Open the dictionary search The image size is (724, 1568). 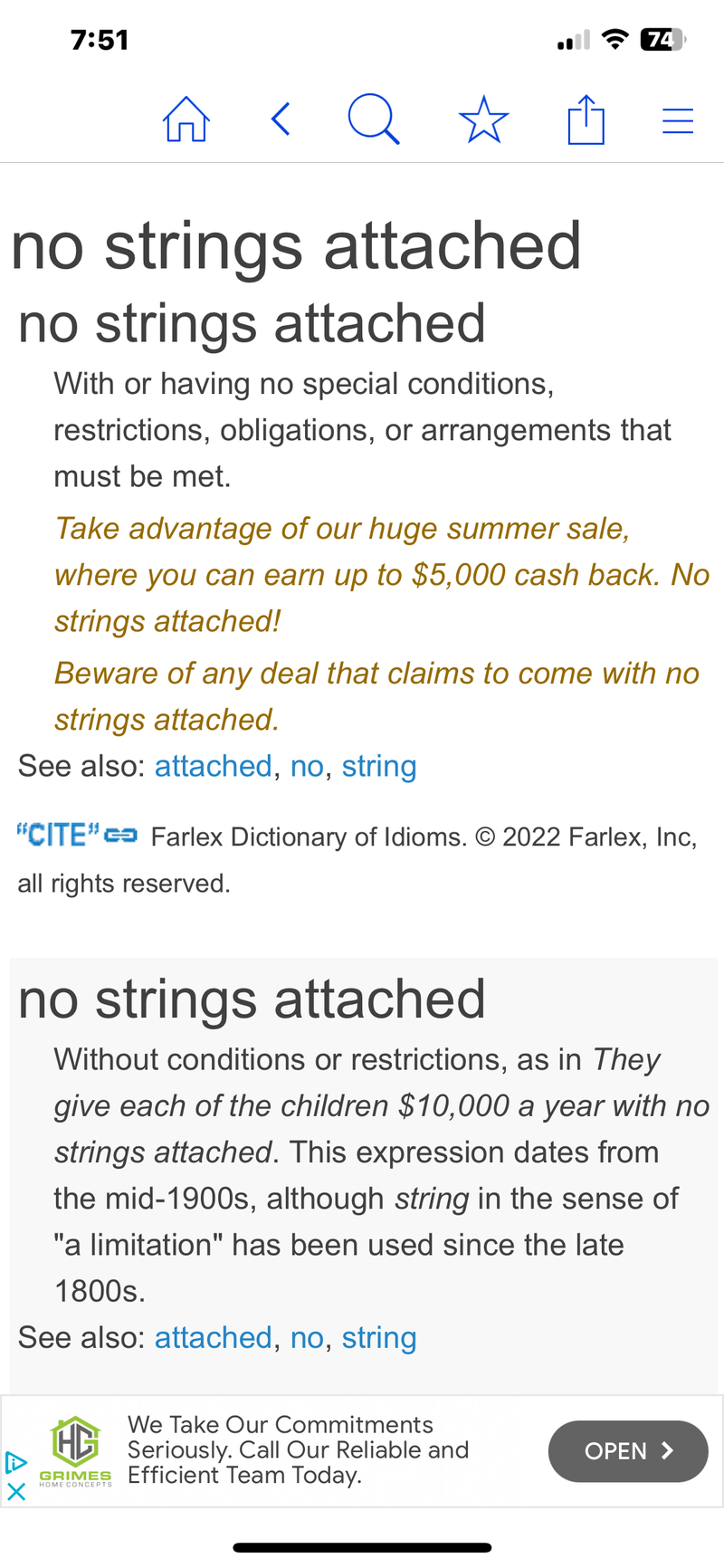point(373,120)
